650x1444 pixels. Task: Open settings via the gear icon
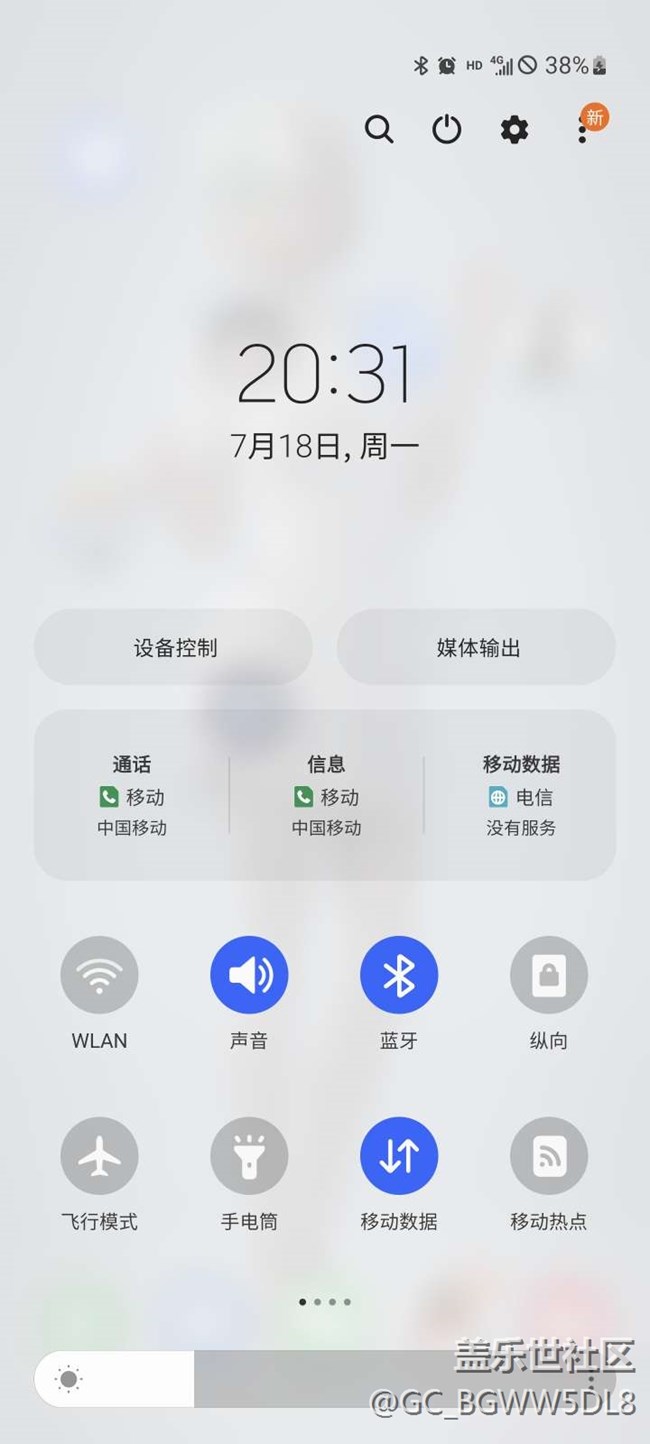(x=514, y=129)
